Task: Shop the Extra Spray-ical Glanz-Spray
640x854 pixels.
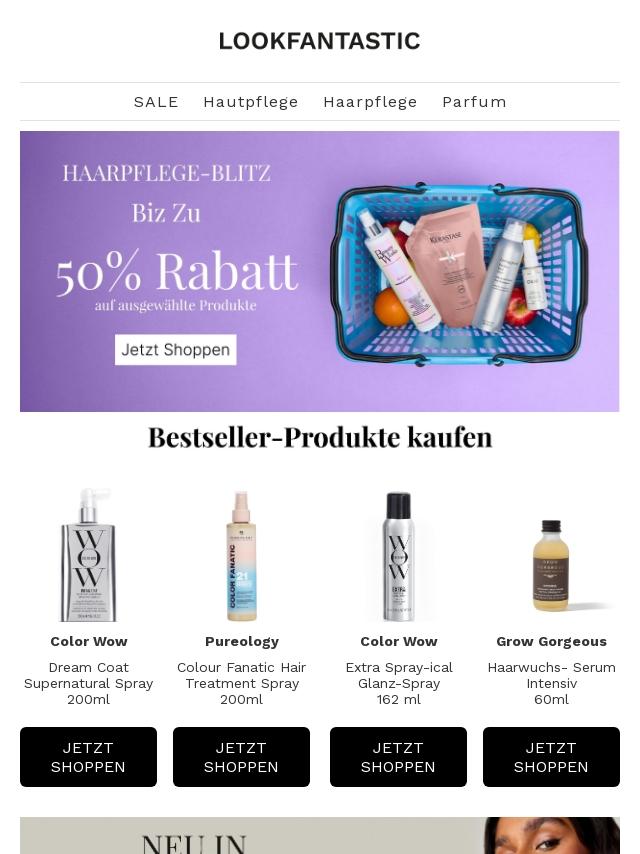Action: point(398,757)
